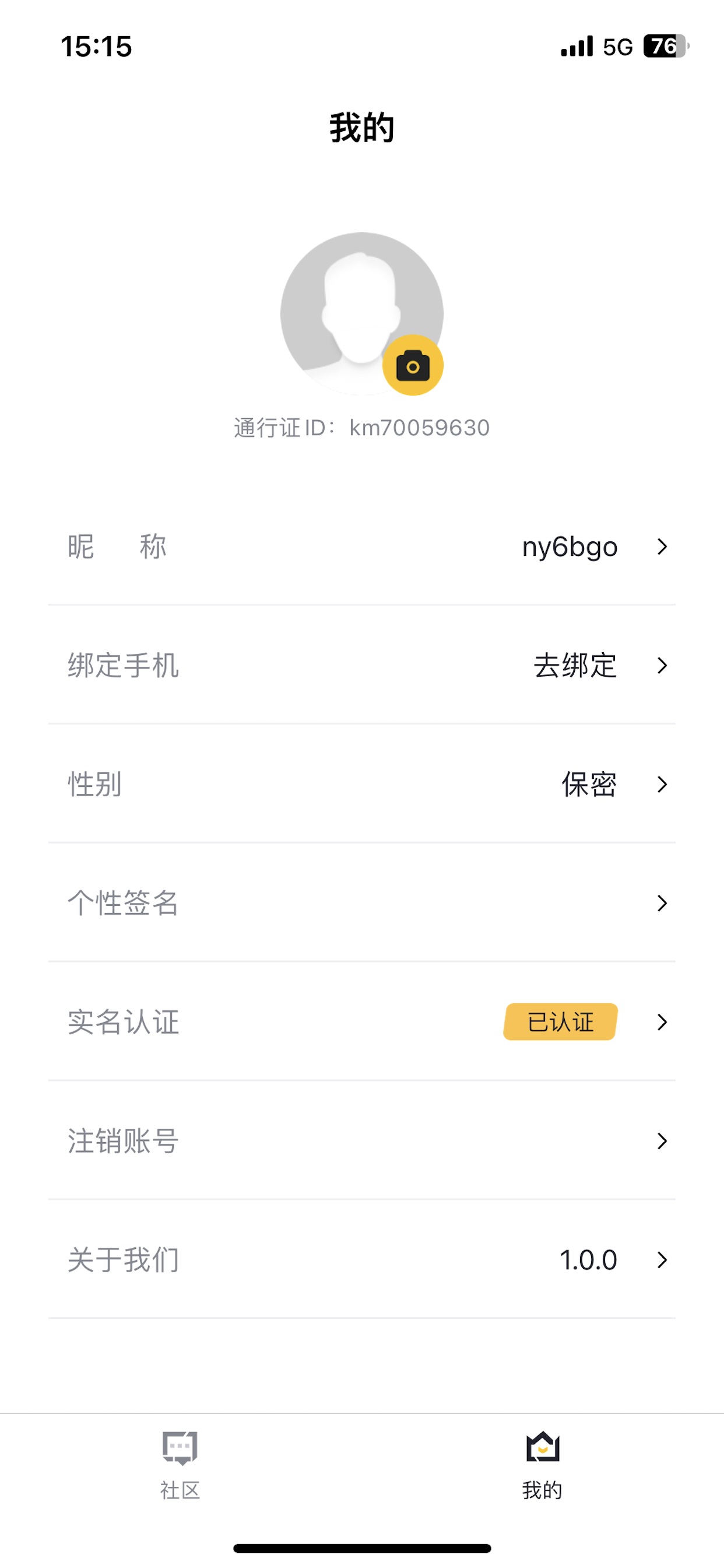Edit the 个性签名 signature
Screen dimensions: 724x1568
(x=362, y=902)
